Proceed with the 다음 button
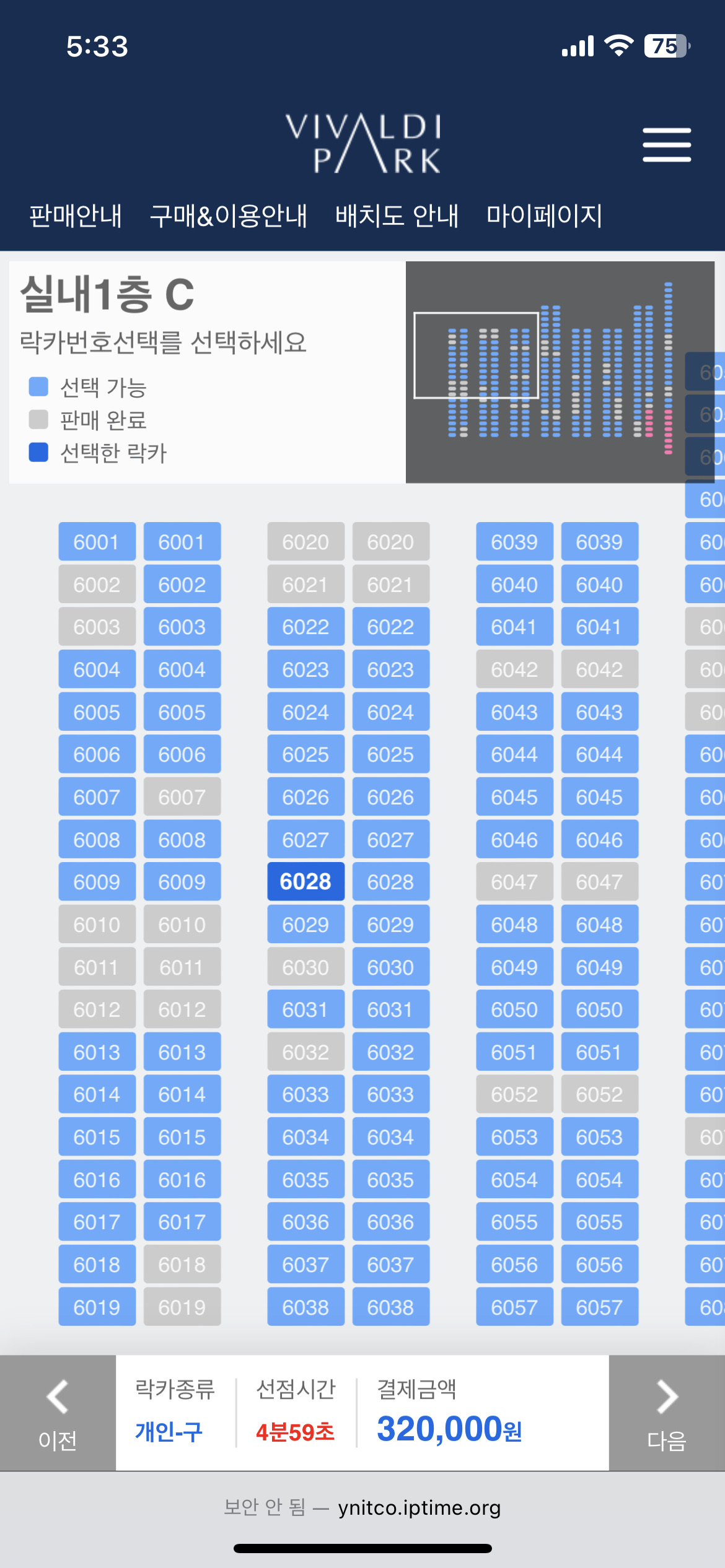Image resolution: width=725 pixels, height=1568 pixels. [667, 1413]
